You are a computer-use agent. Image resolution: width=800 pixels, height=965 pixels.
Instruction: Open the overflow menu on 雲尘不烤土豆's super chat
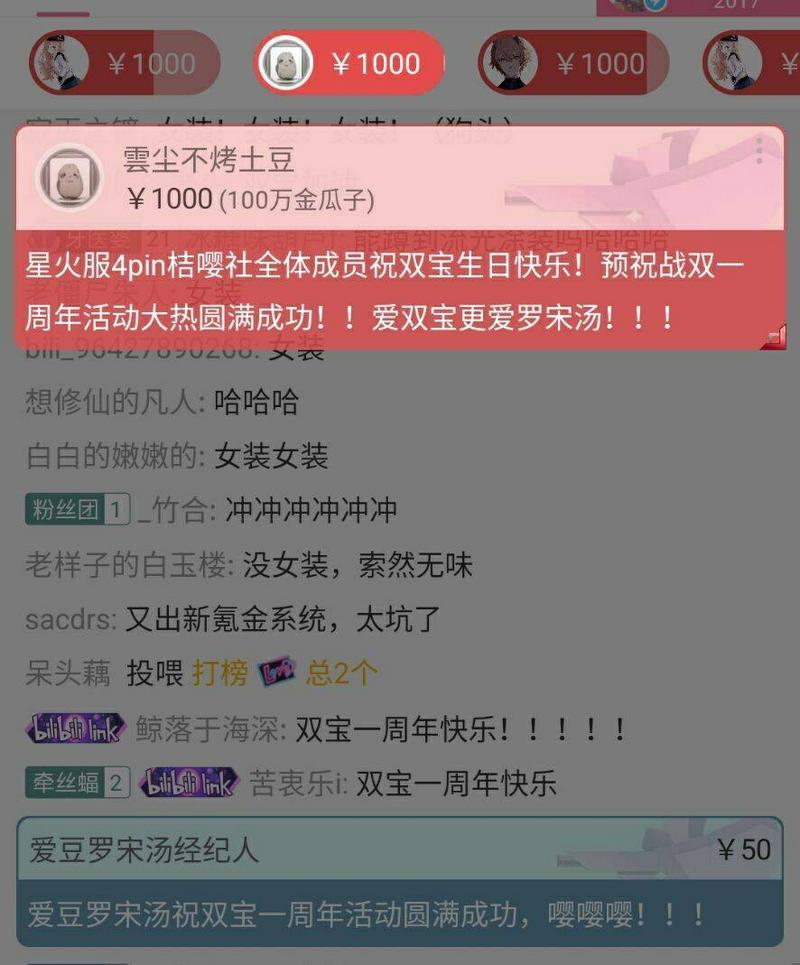click(759, 152)
